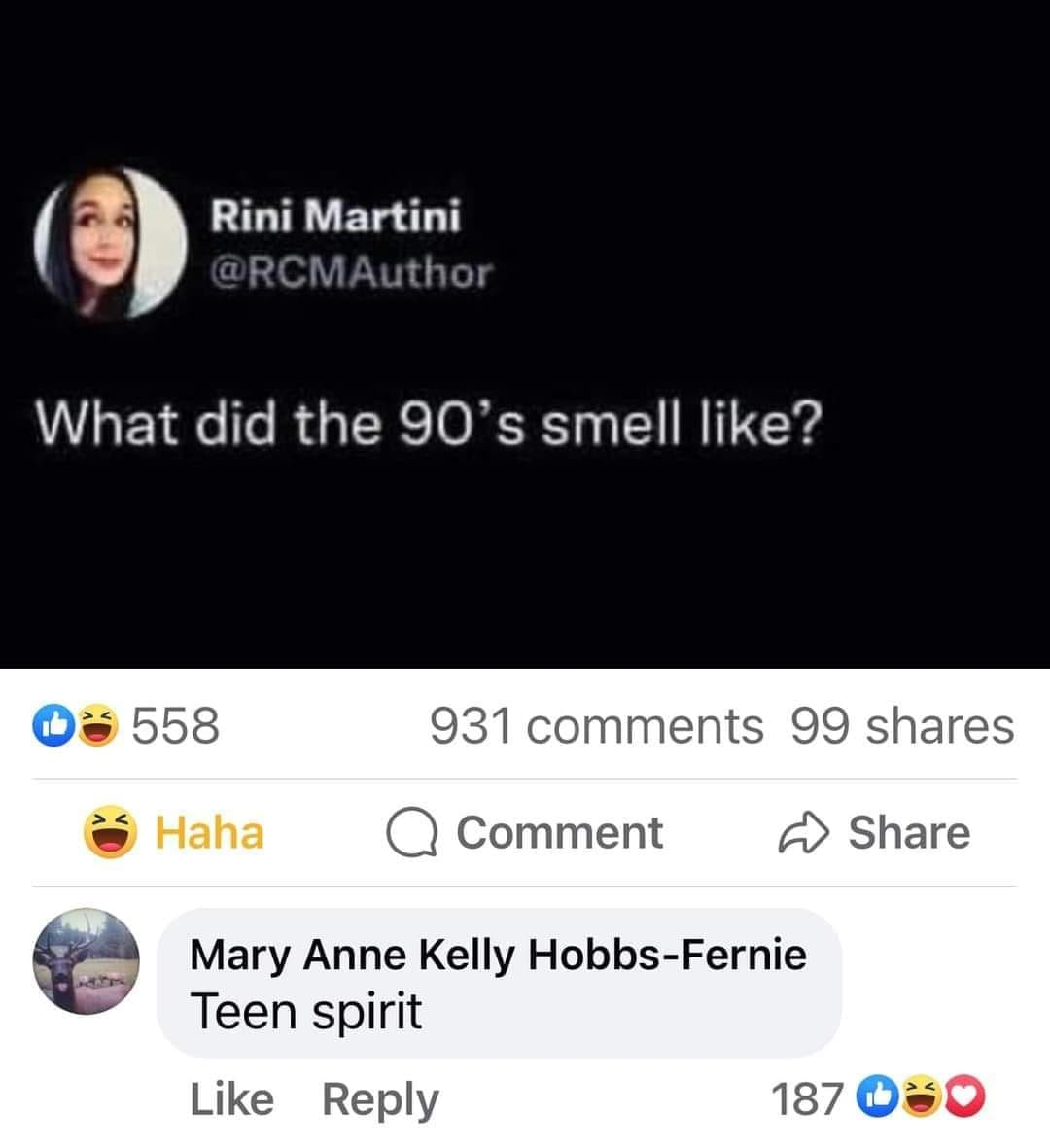Screen dimensions: 1050x1148
Task: Share this post
Action: 875,833
